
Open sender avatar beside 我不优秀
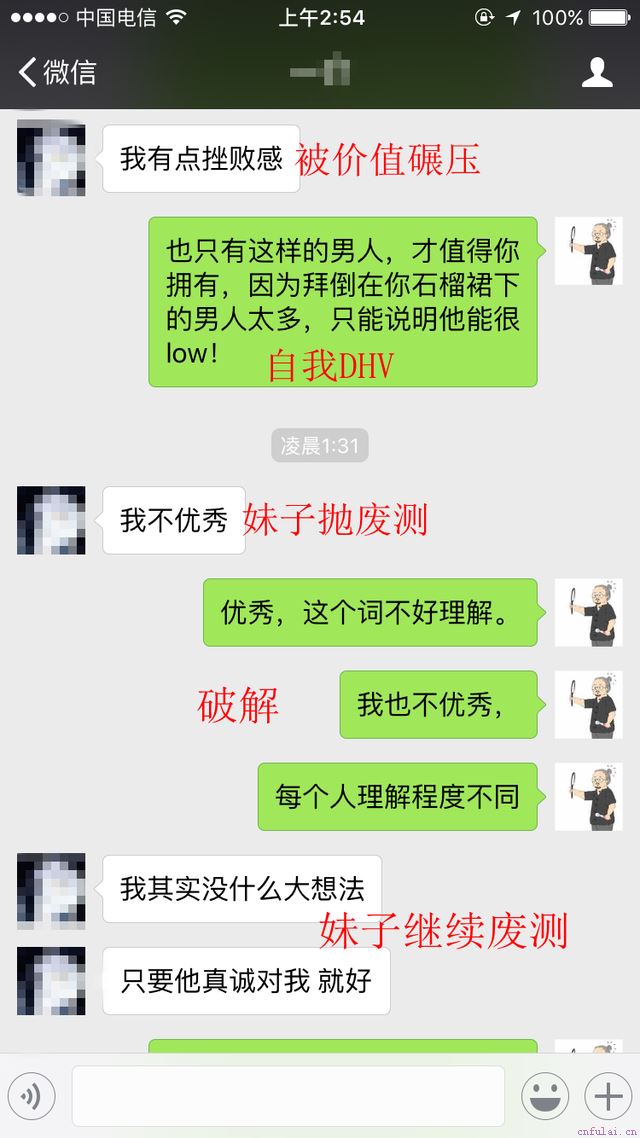point(51,520)
